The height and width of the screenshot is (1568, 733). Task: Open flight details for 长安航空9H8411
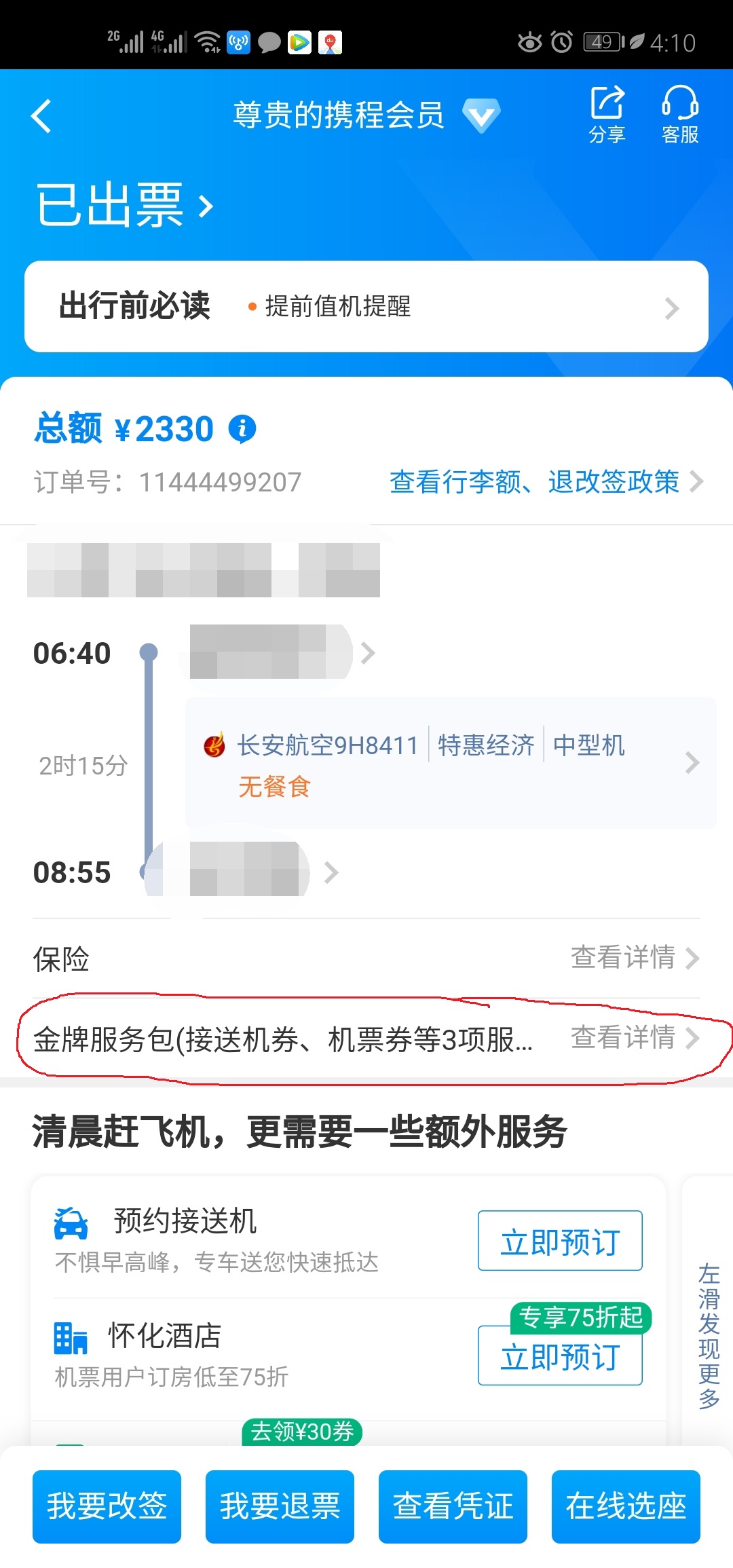click(451, 763)
